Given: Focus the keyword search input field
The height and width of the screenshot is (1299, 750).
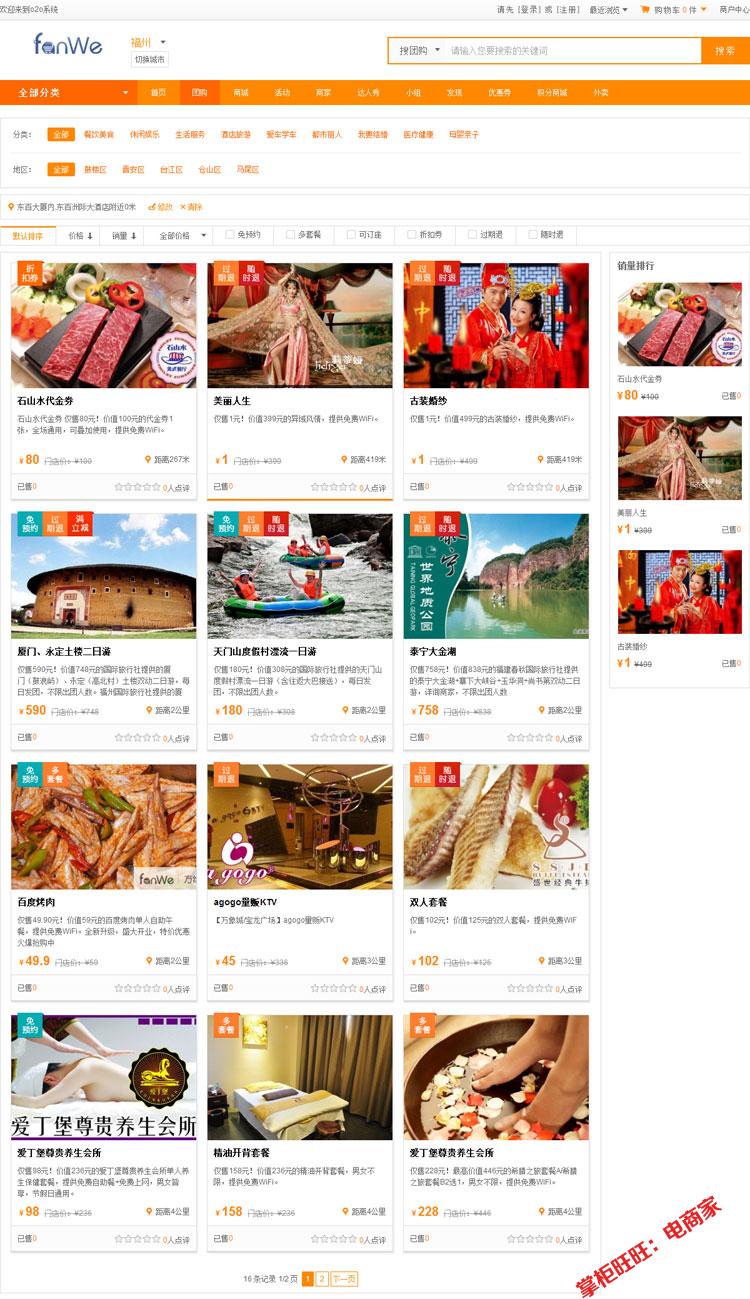Looking at the screenshot, I should [570, 50].
